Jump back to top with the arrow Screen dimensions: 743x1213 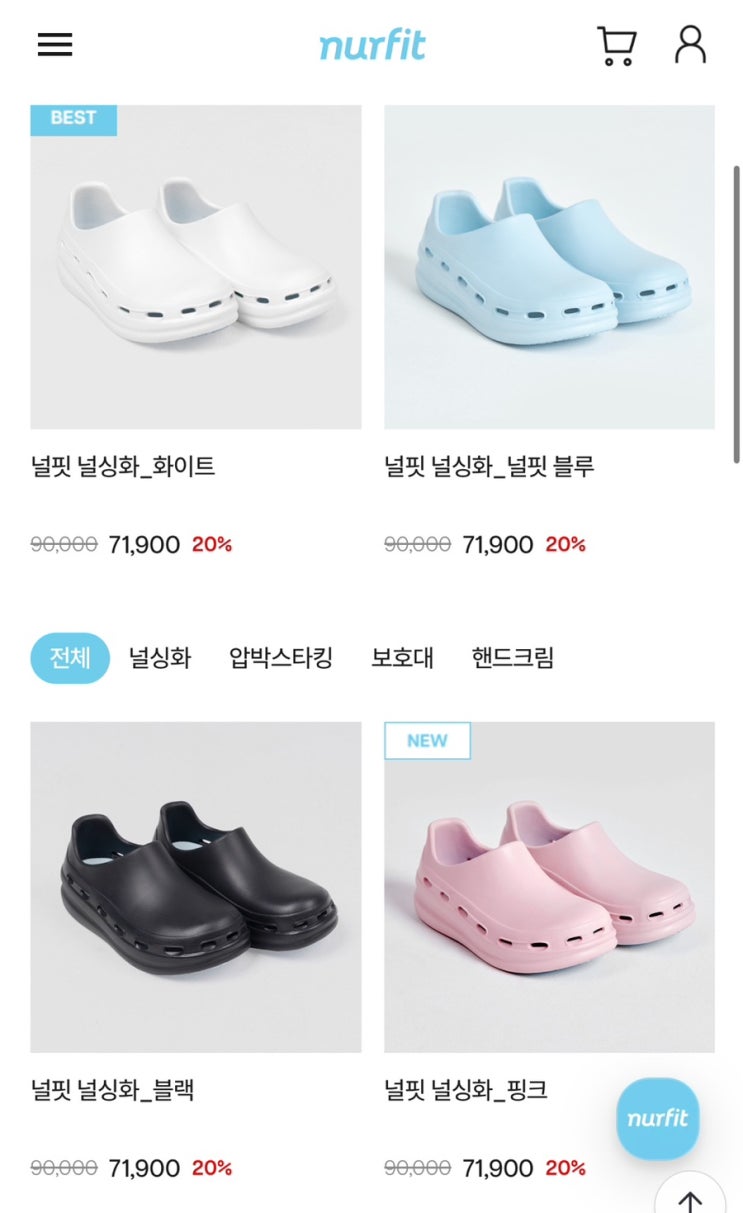690,1198
